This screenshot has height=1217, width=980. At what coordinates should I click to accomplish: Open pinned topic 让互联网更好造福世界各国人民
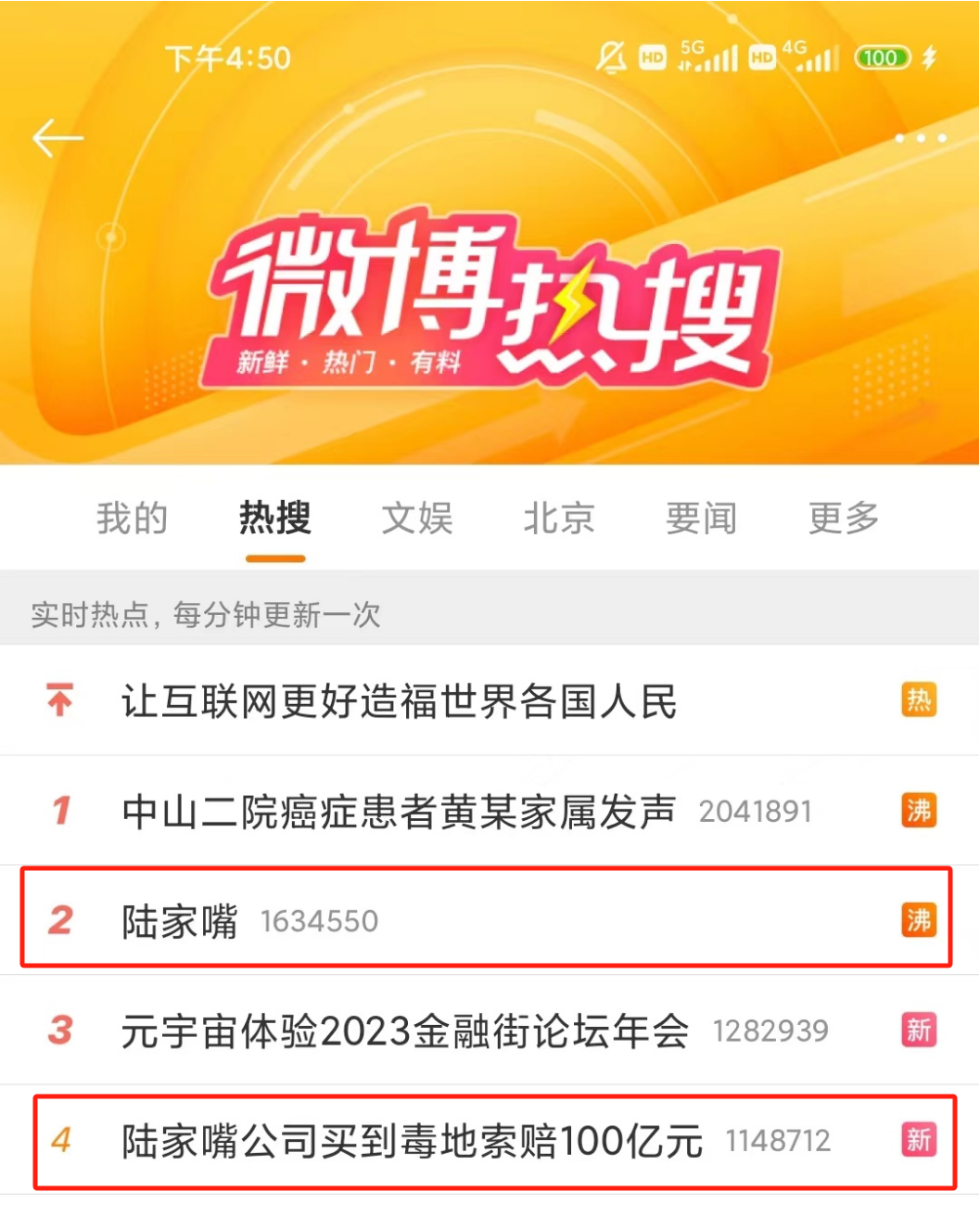399,701
